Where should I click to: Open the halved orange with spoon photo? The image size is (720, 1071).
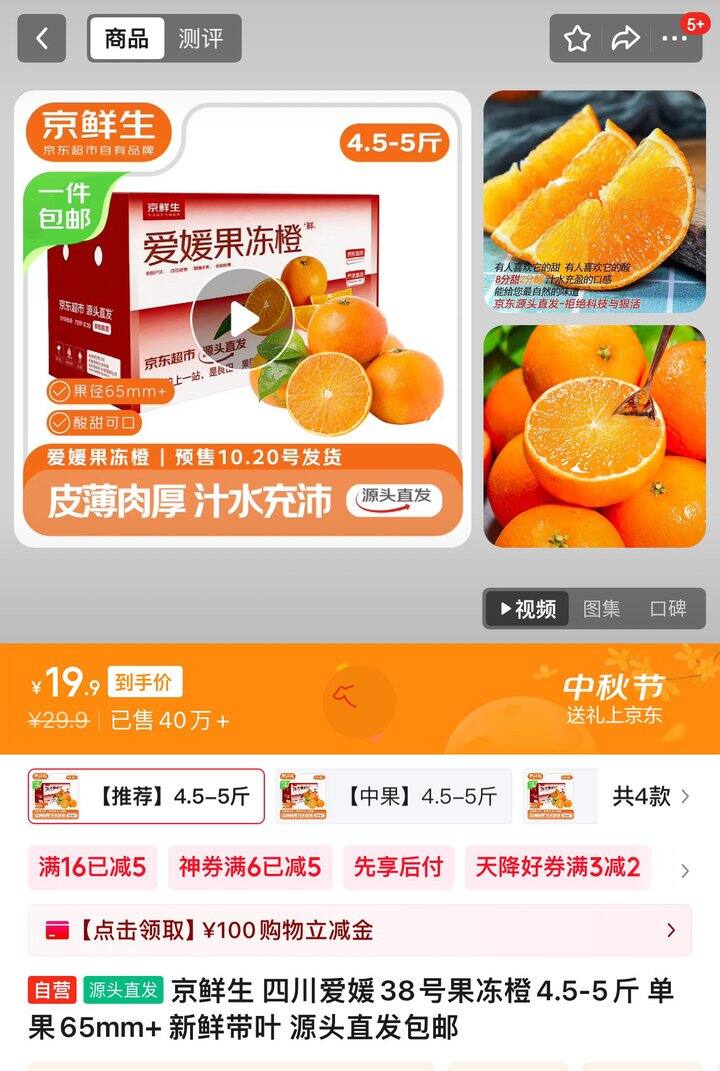594,436
